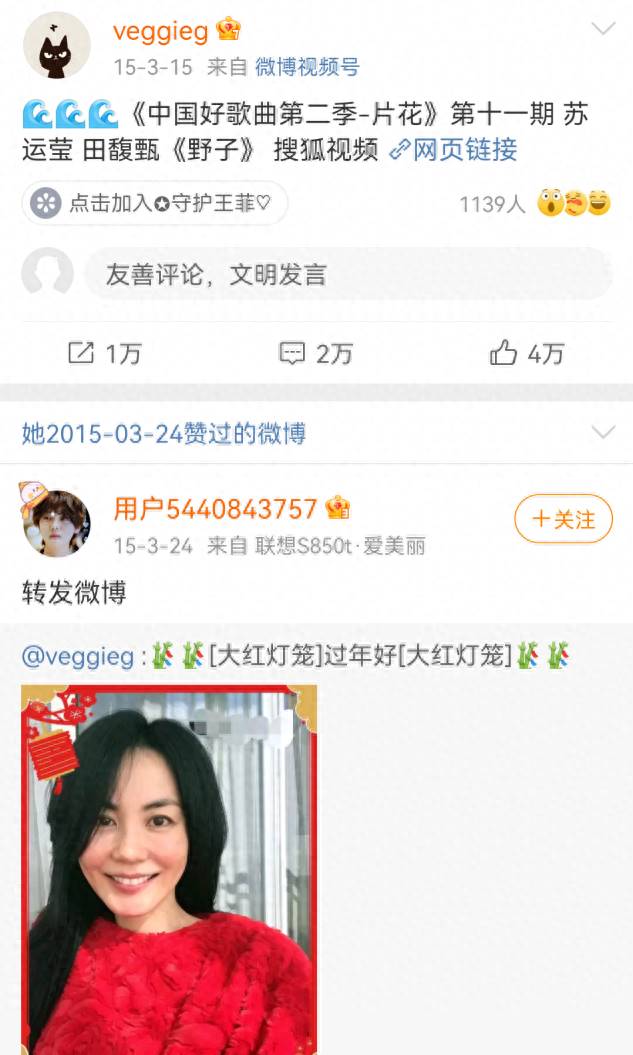View the reposted photo with the red frame
Viewport: 633px width, 1055px height.
pyautogui.click(x=169, y=868)
